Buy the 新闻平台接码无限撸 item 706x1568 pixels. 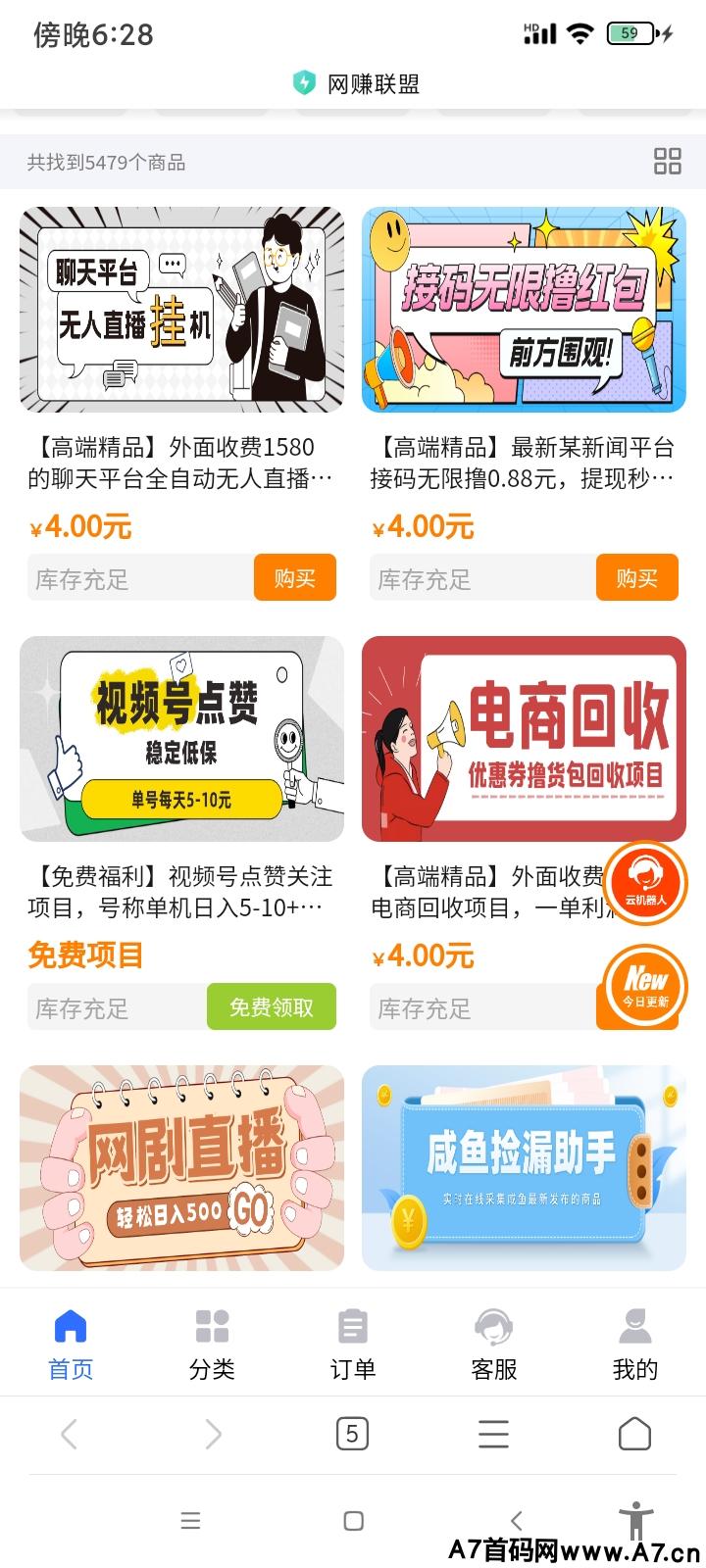636,578
